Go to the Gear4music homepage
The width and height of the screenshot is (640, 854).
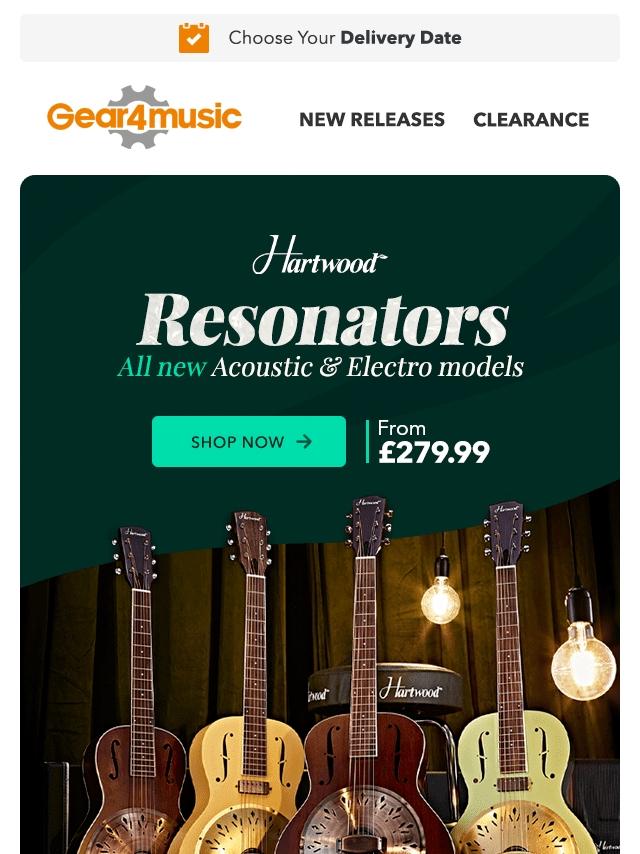point(144,118)
